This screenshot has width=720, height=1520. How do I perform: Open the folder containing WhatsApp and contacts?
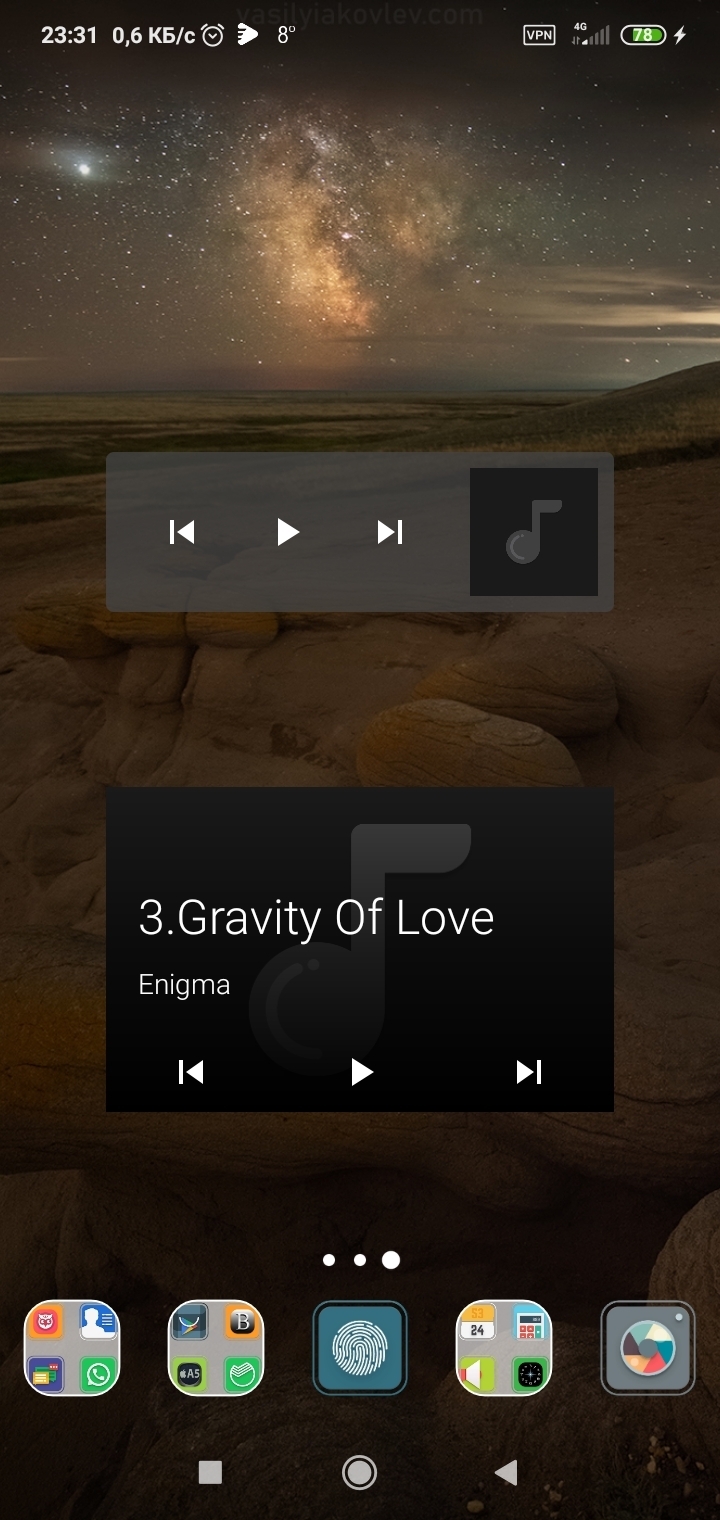72,1348
